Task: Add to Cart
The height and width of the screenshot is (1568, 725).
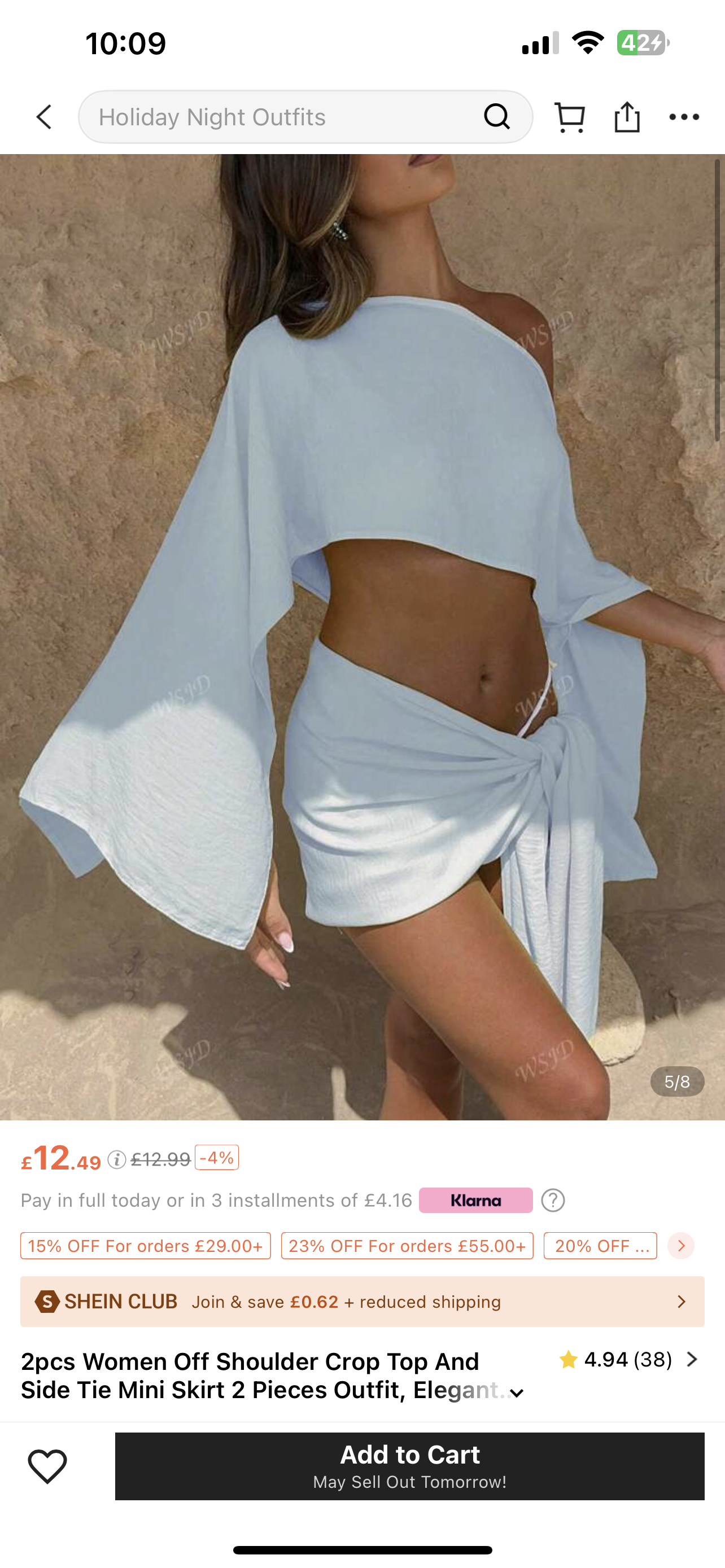Action: point(409,1466)
